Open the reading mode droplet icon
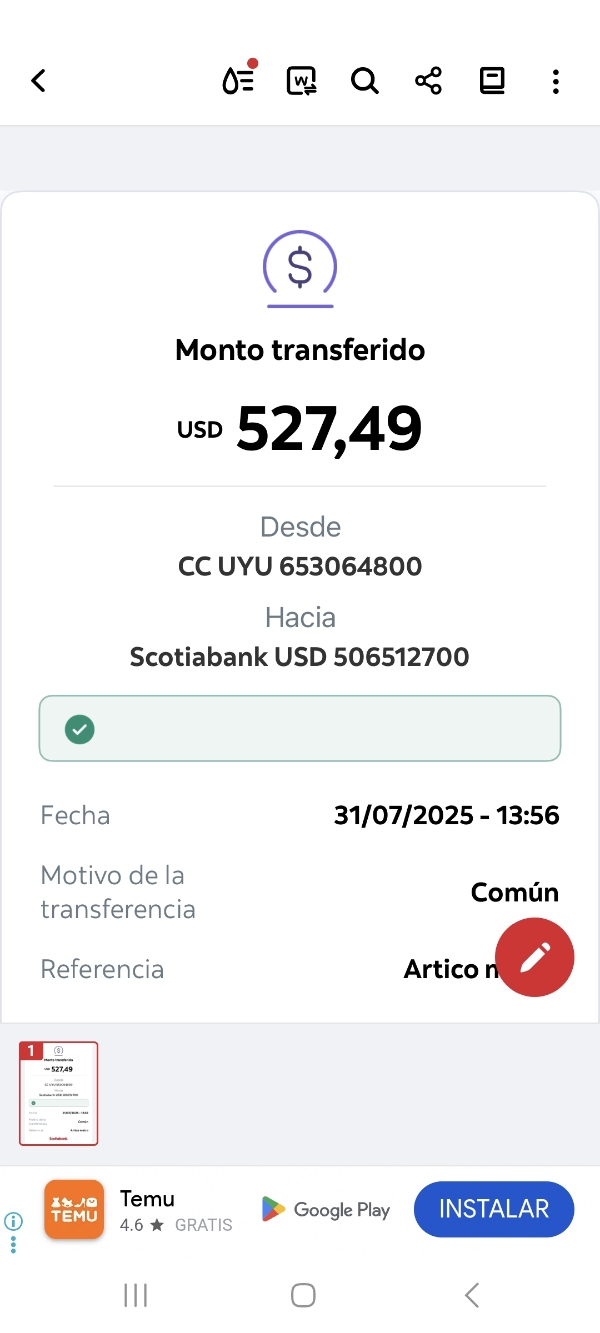This screenshot has height=1333, width=600. point(238,81)
